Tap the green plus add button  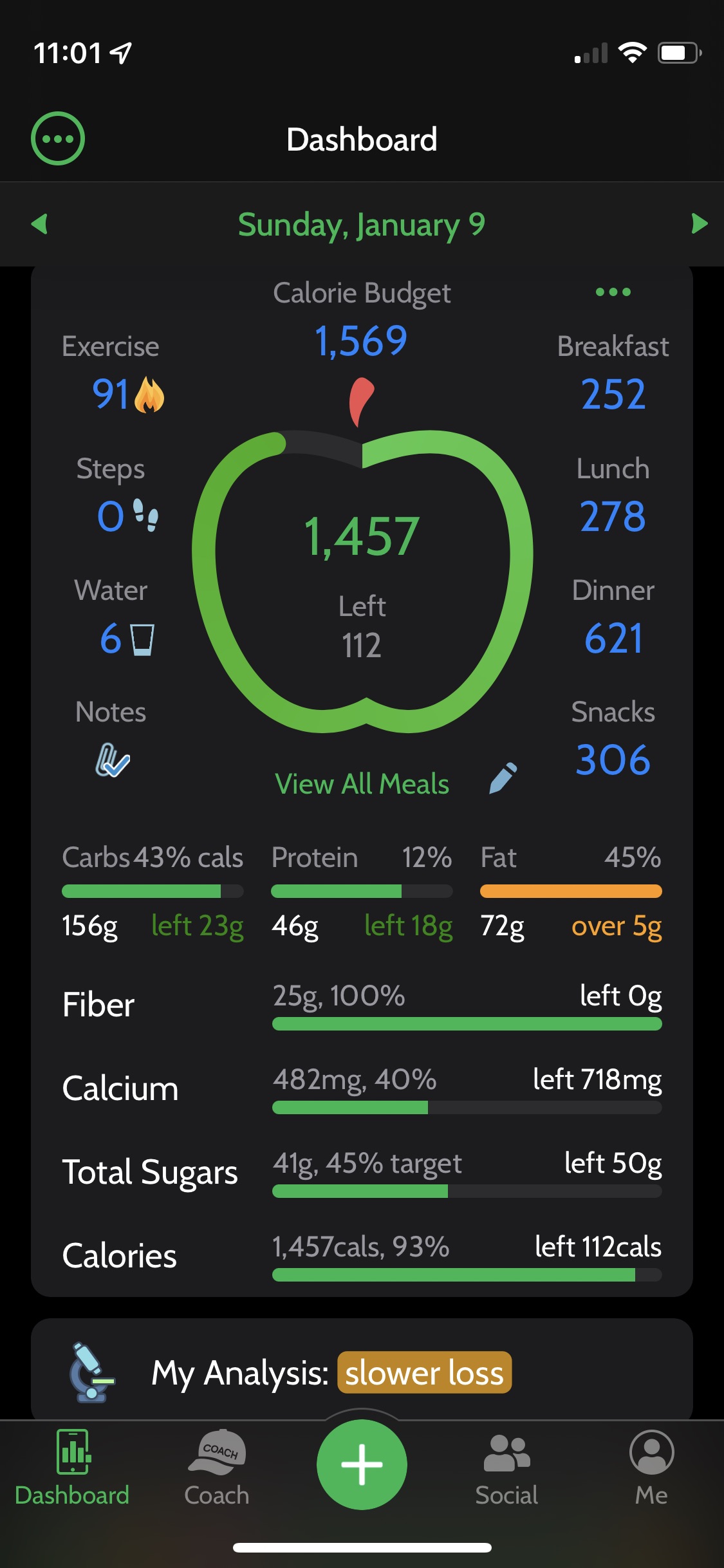pyautogui.click(x=362, y=1464)
